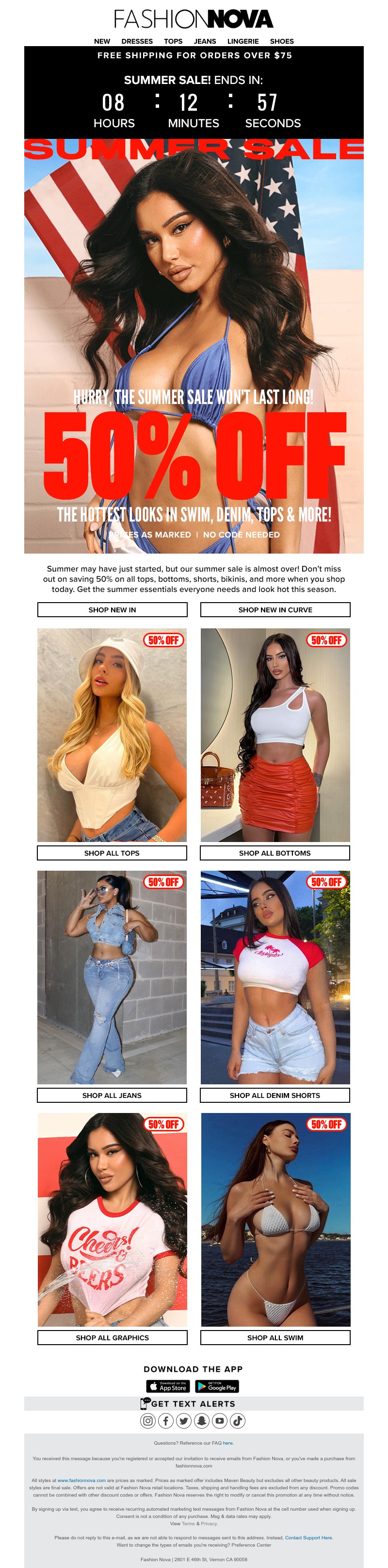Open the DRESSES navigation link
The width and height of the screenshot is (388, 1568).
click(137, 41)
